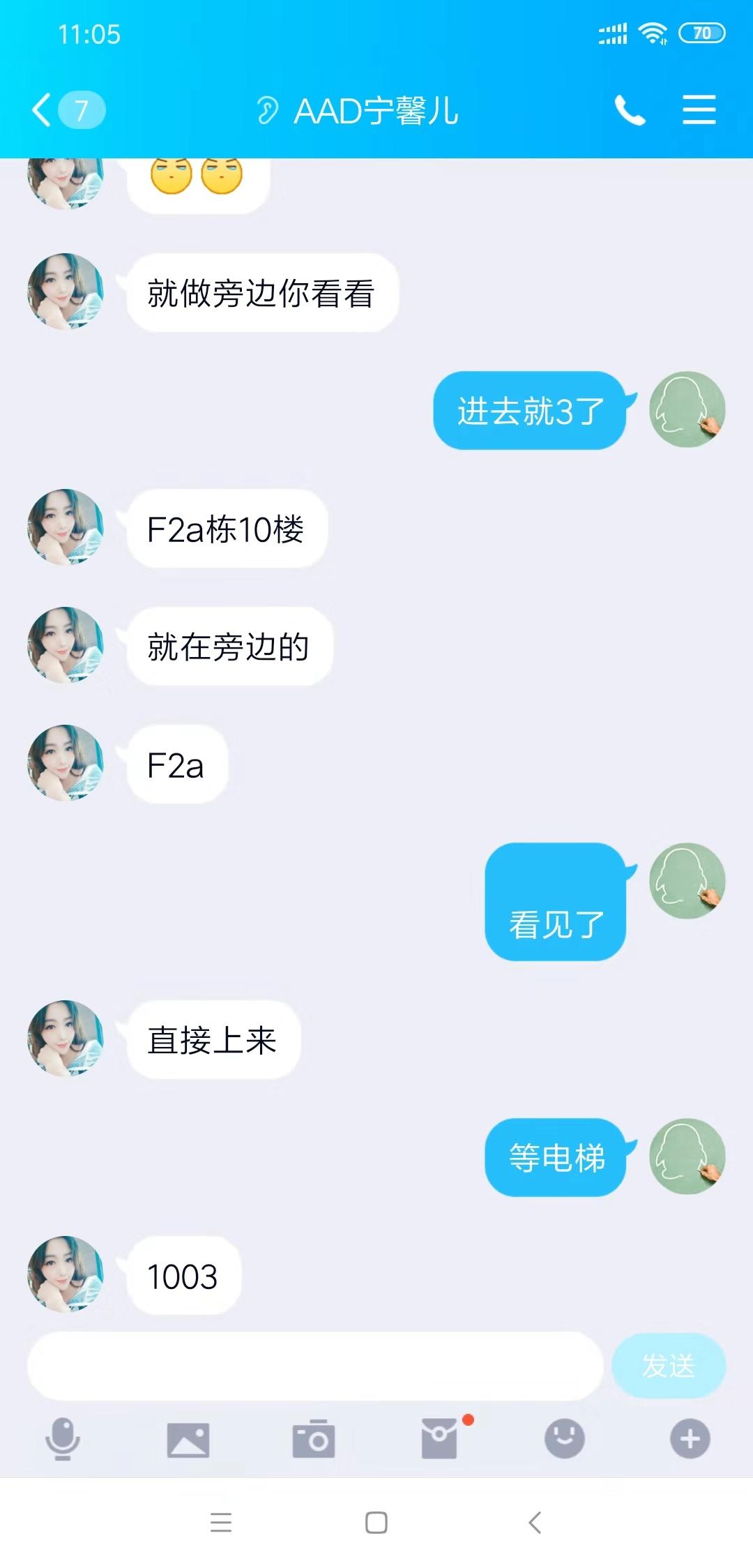Screen dimensions: 753x1568
Task: Open the red packet icon
Action: click(x=439, y=1438)
